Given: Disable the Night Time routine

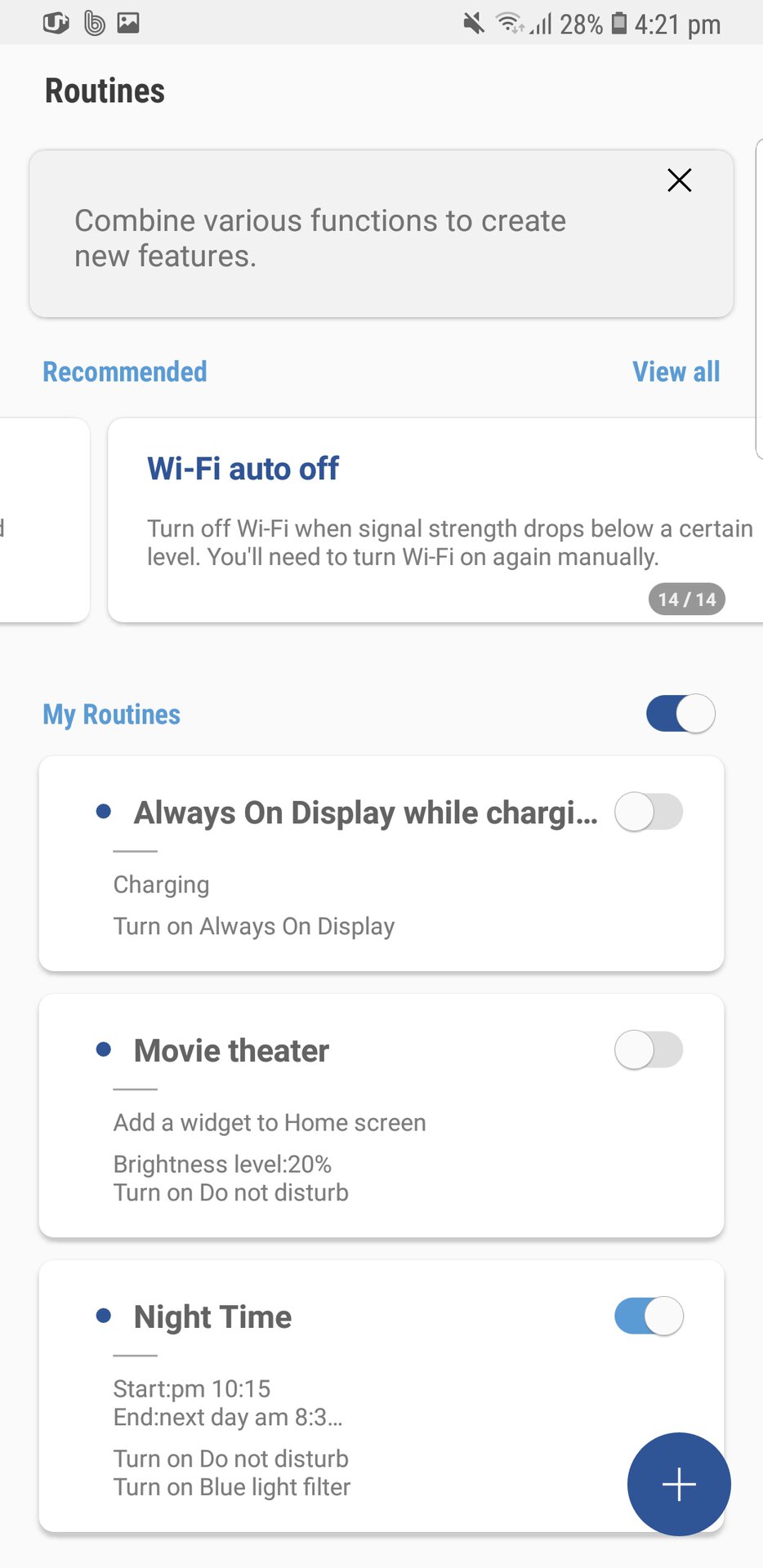Looking at the screenshot, I should (649, 1316).
